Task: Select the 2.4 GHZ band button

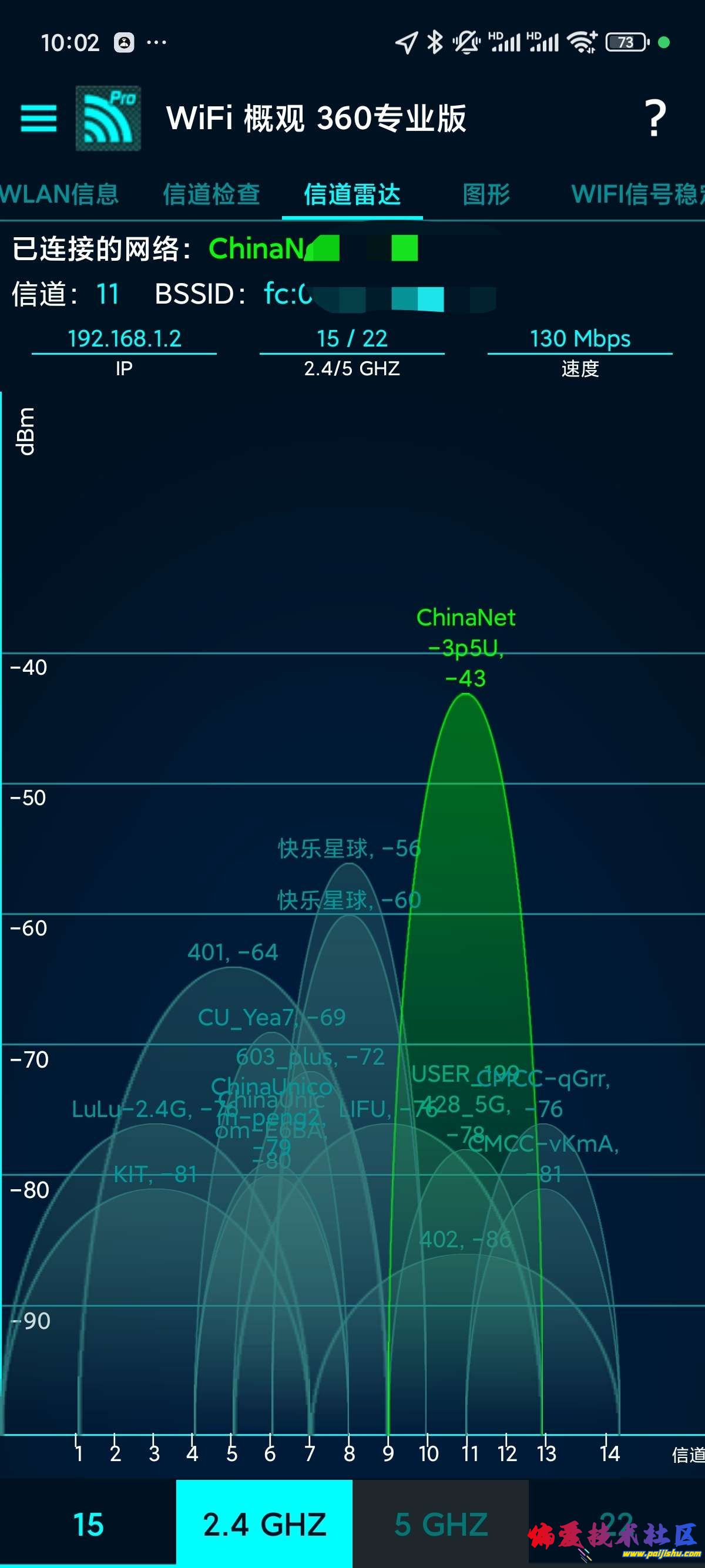Action: coord(264,1523)
